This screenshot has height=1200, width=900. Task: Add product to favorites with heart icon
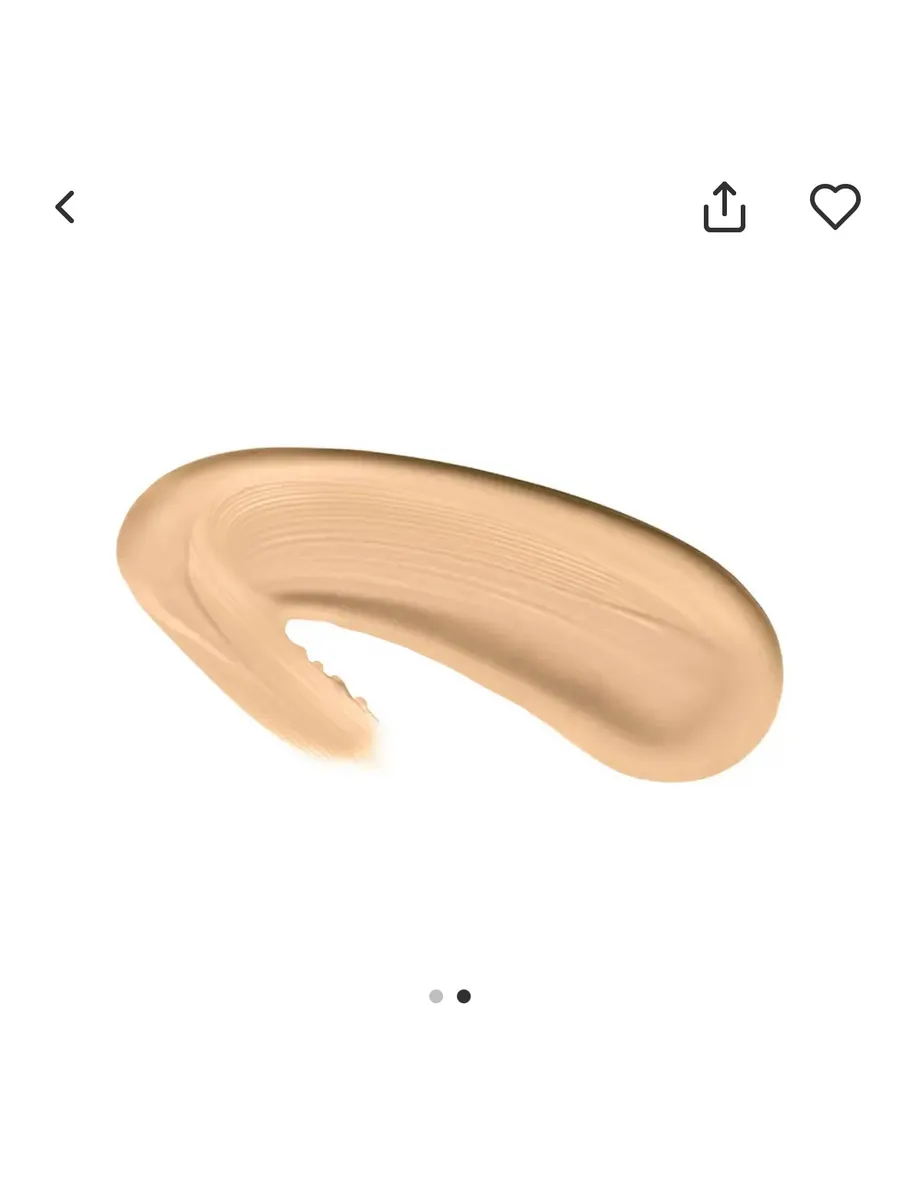coord(835,207)
